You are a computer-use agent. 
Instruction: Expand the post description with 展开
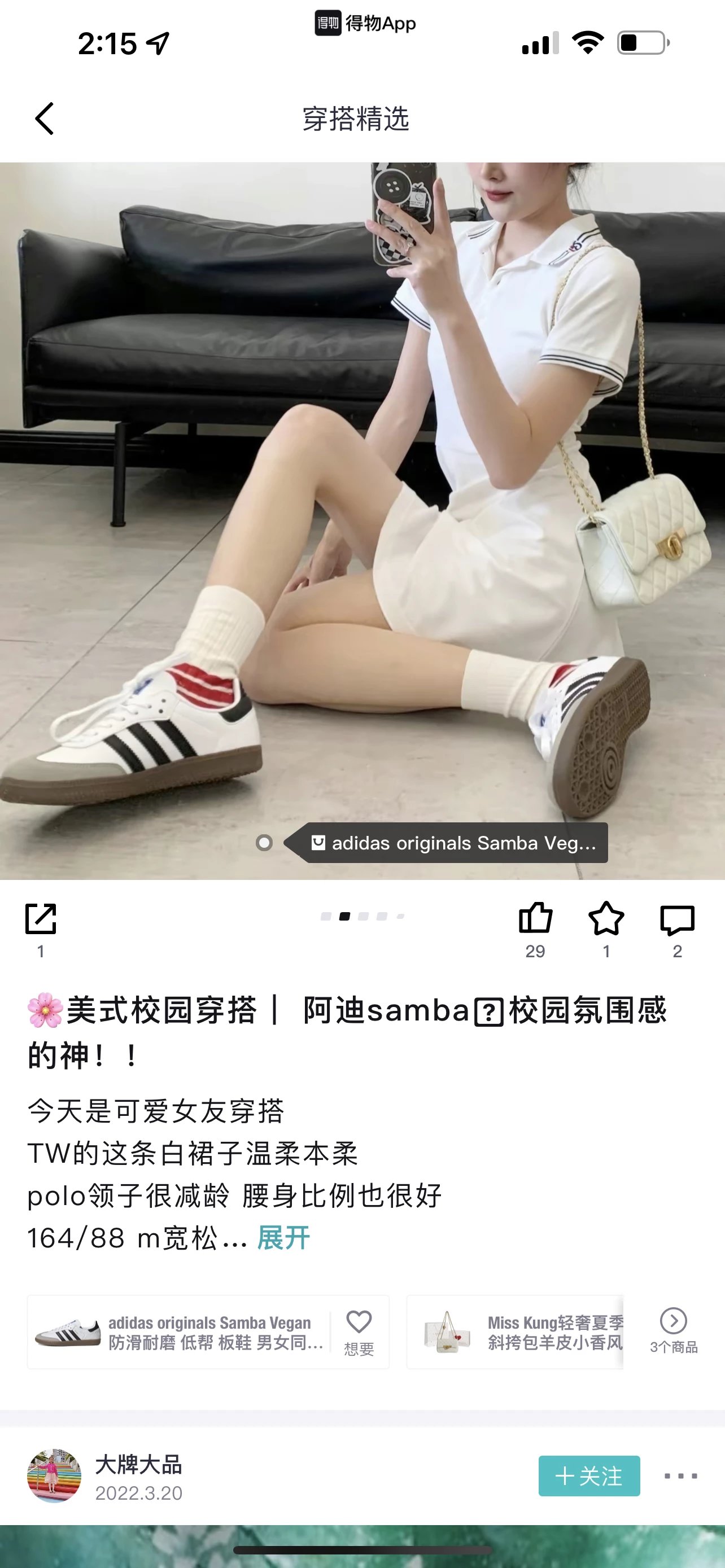coord(283,1238)
